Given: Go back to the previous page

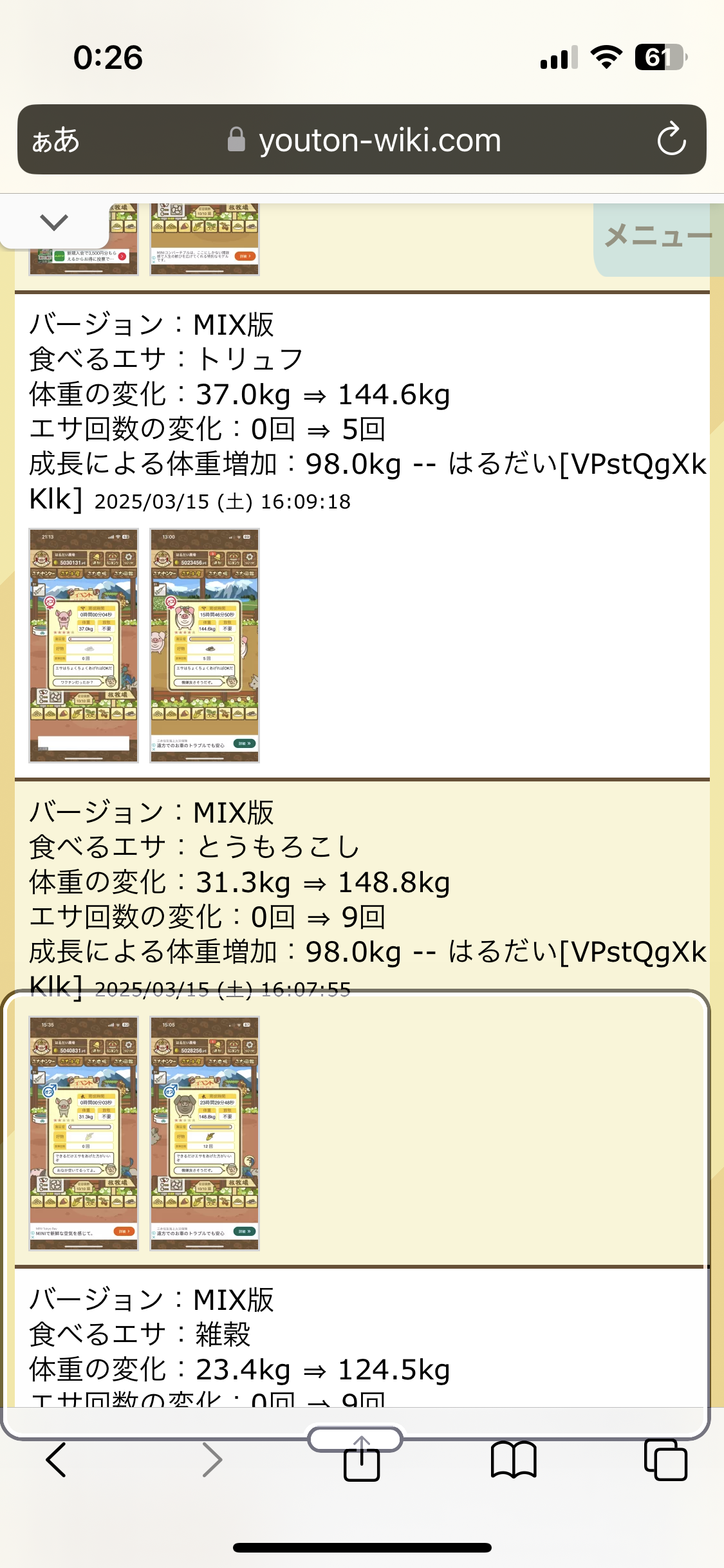Looking at the screenshot, I should tap(57, 1460).
